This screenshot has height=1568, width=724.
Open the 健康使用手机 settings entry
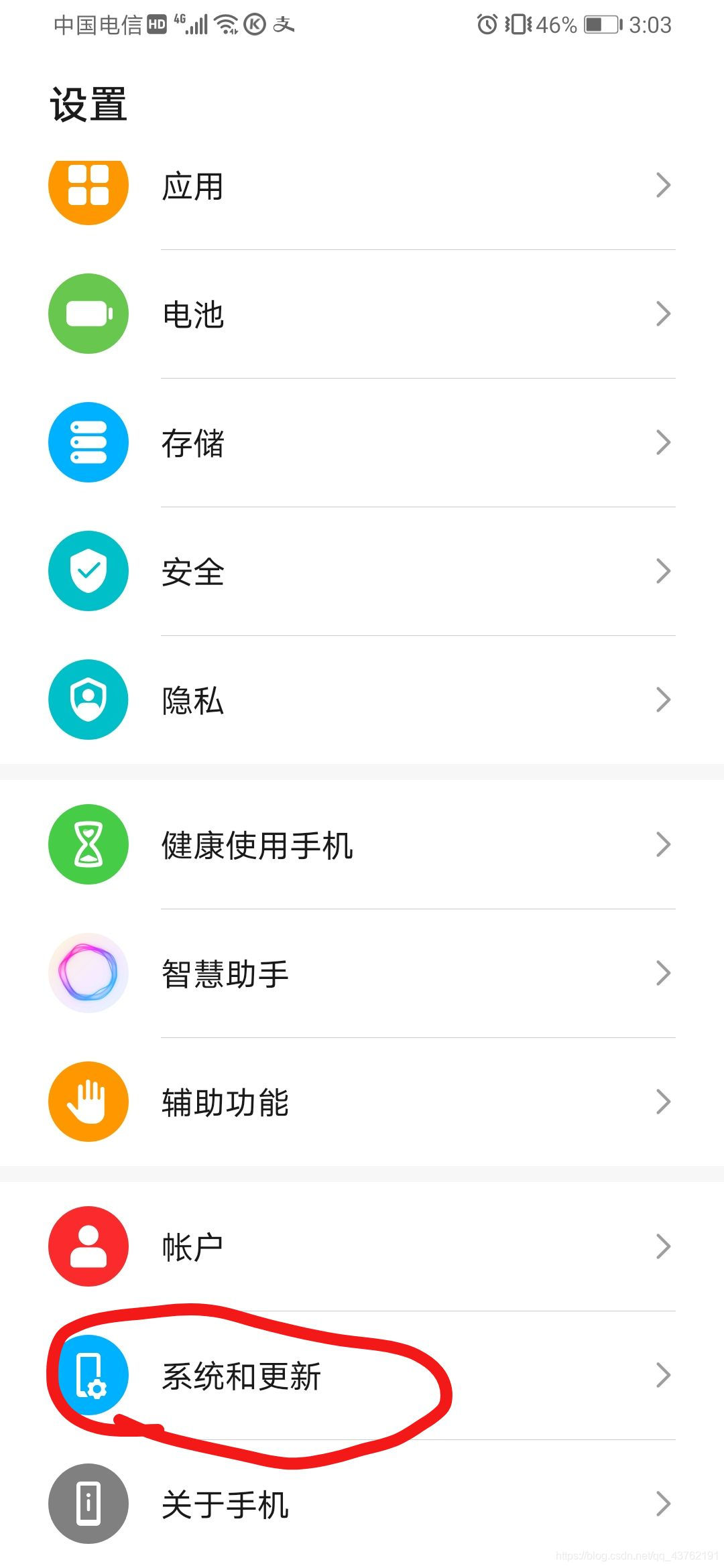(x=258, y=844)
